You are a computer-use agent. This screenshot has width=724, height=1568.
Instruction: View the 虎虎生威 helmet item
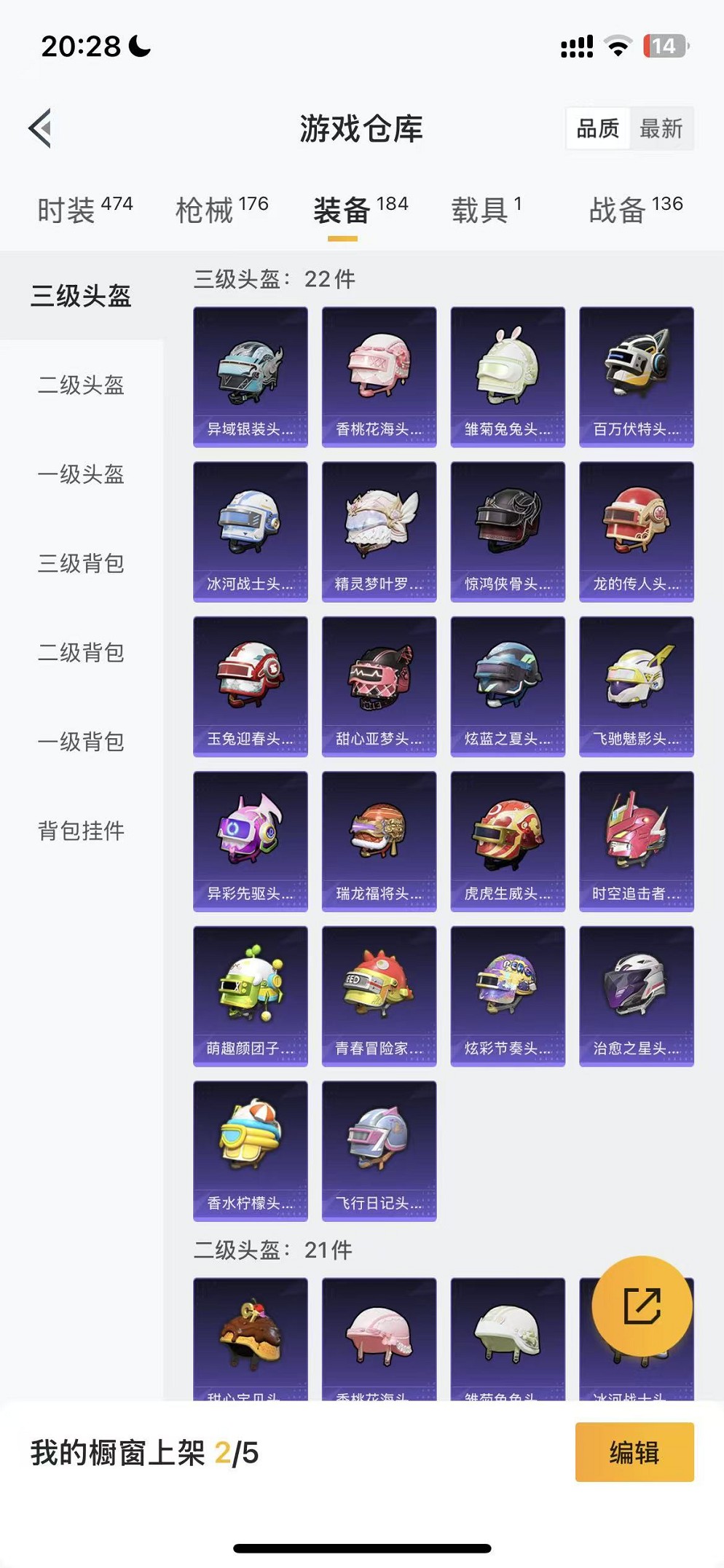[508, 841]
